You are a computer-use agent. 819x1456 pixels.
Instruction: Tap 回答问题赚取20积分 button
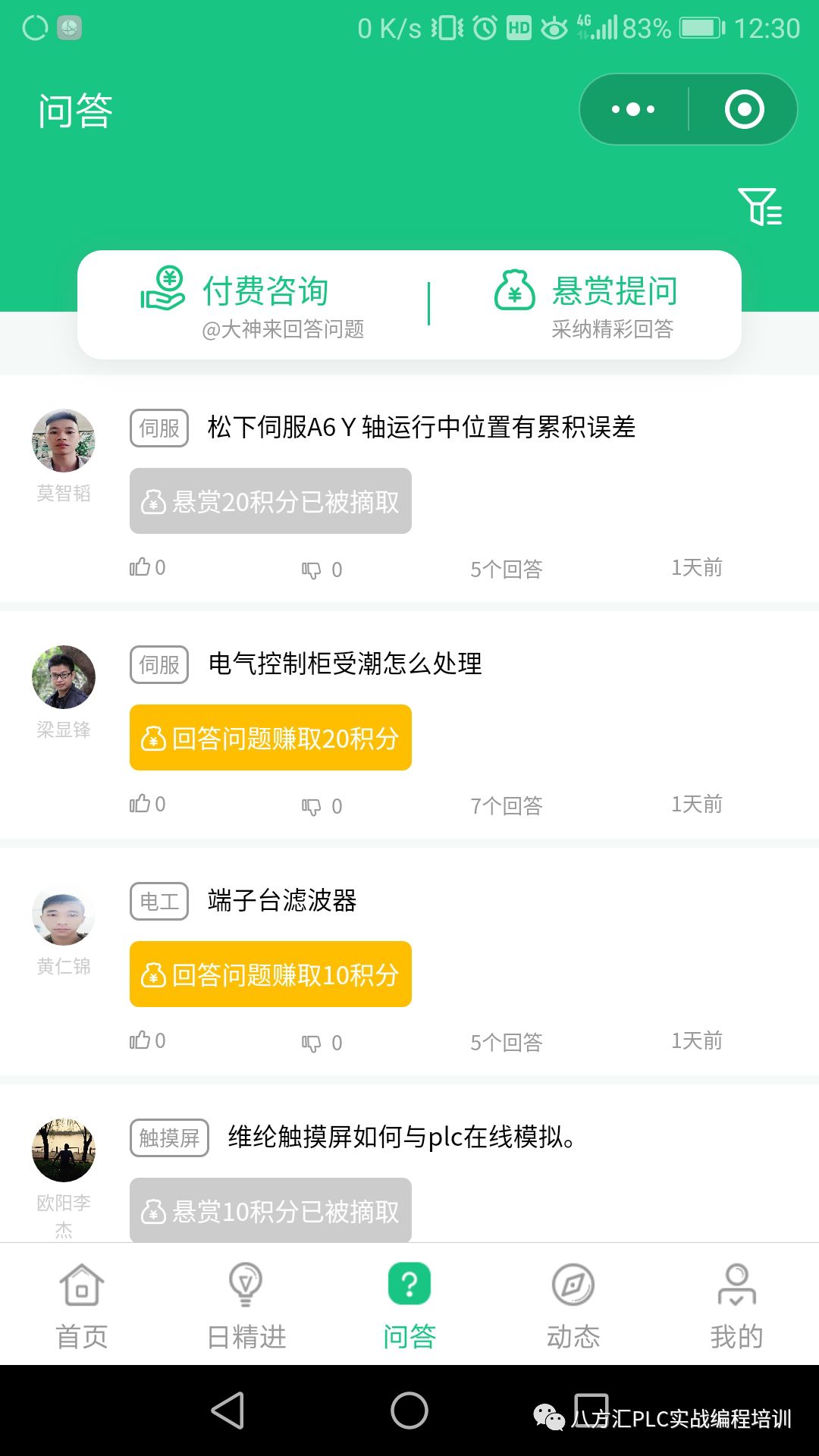tap(271, 738)
